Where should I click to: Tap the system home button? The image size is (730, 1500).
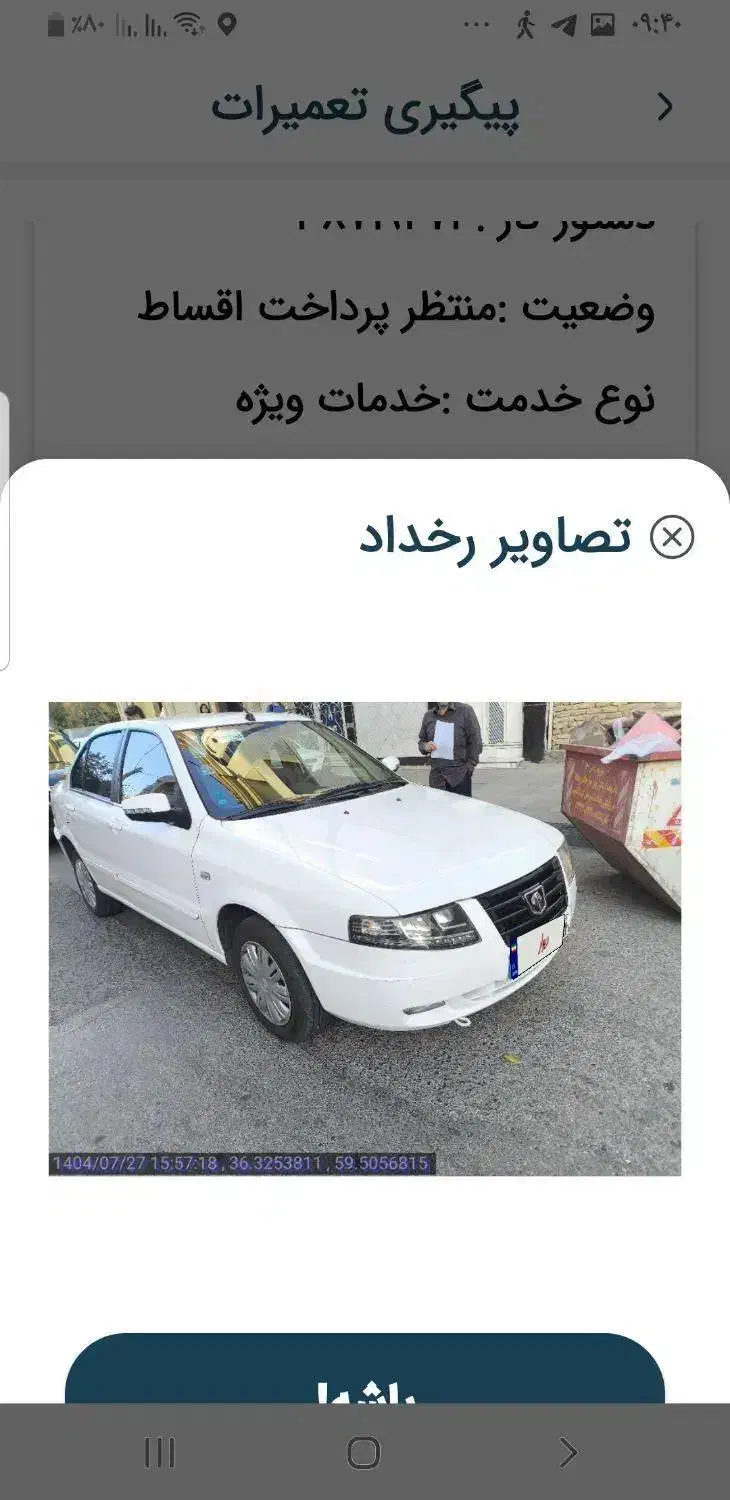point(364,1452)
